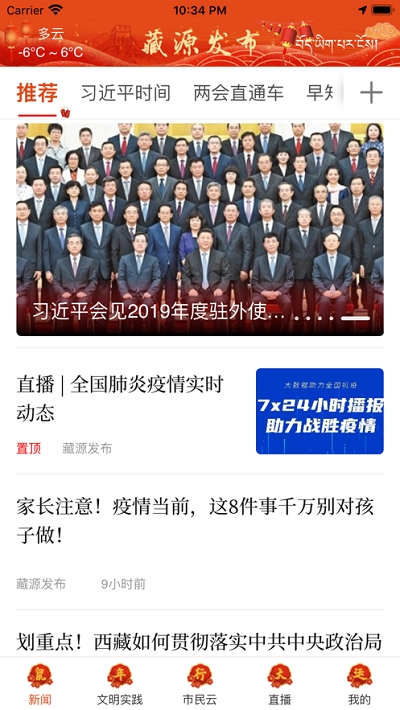Image resolution: width=400 pixels, height=710 pixels.
Task: Check the 多云 weather widget
Action: point(50,43)
